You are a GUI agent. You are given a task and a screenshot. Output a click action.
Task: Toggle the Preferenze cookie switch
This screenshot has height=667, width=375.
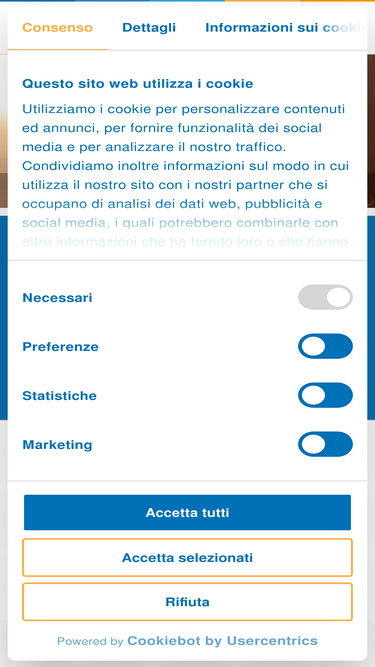[325, 346]
